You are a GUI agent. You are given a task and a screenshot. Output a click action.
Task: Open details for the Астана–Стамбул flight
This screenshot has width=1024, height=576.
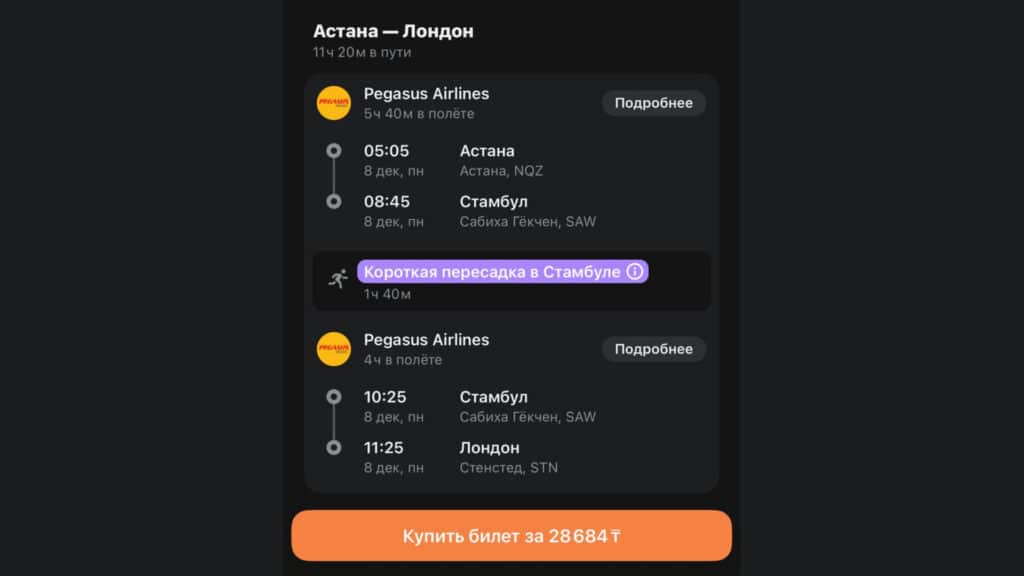pos(653,103)
